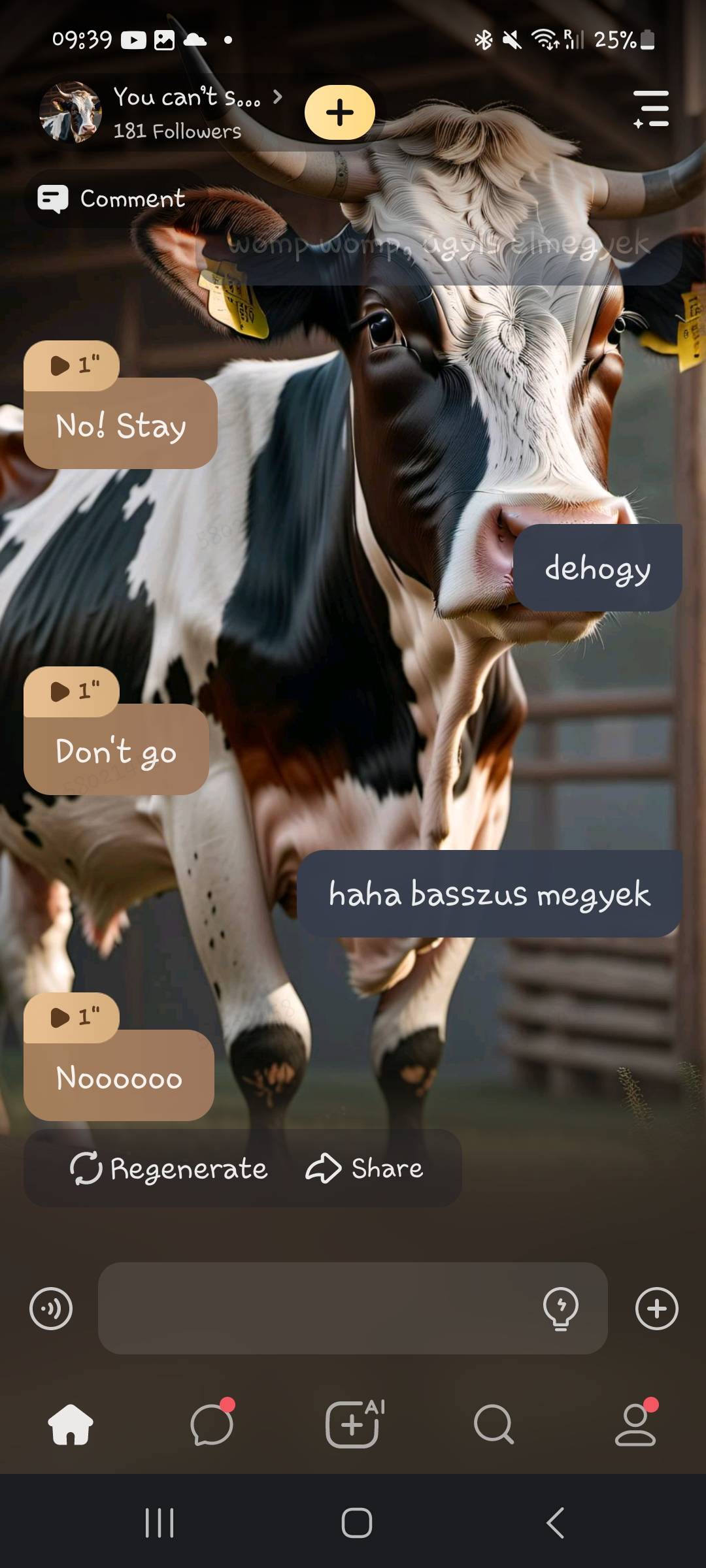
Task: Tap the voice input icon
Action: pos(51,1309)
